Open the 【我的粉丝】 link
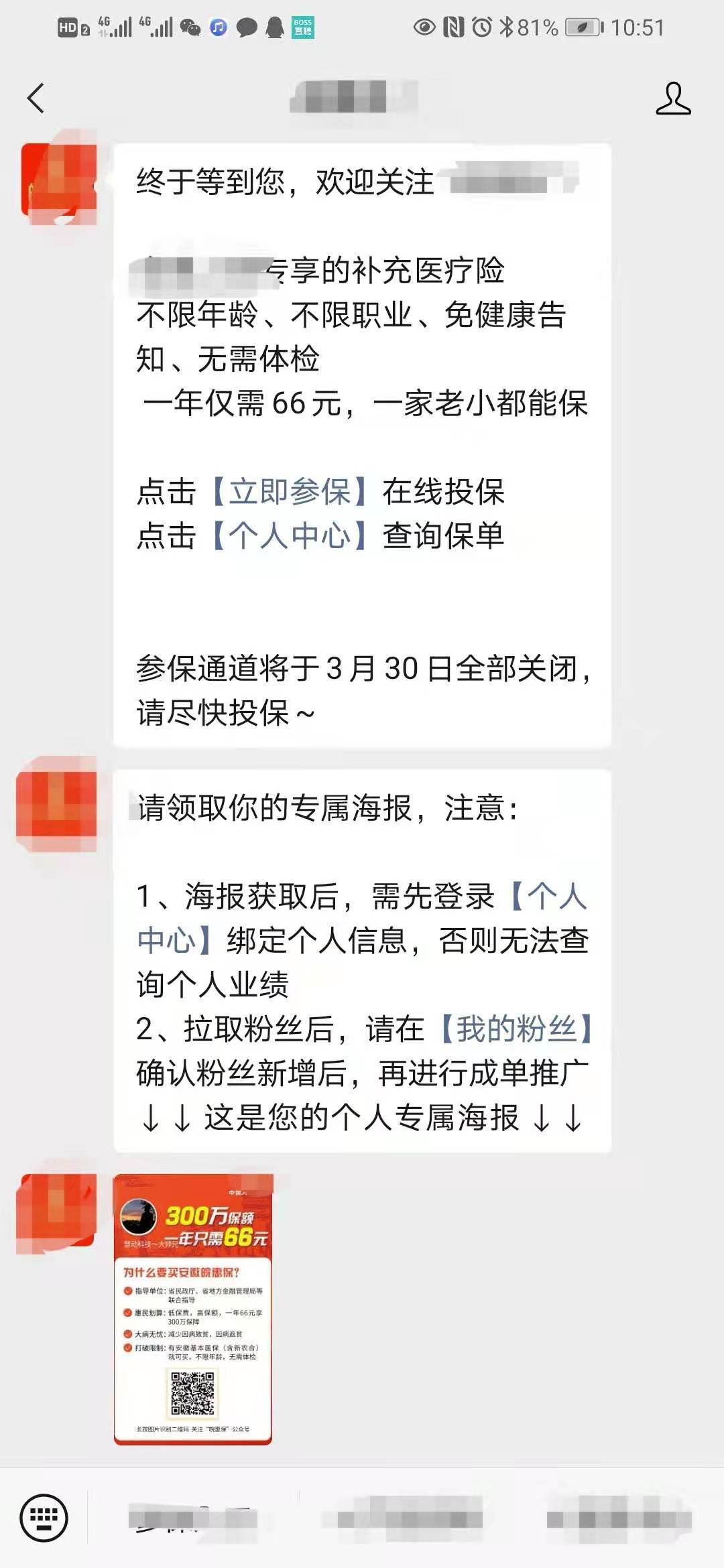Image resolution: width=724 pixels, height=1568 pixels. 516,1029
